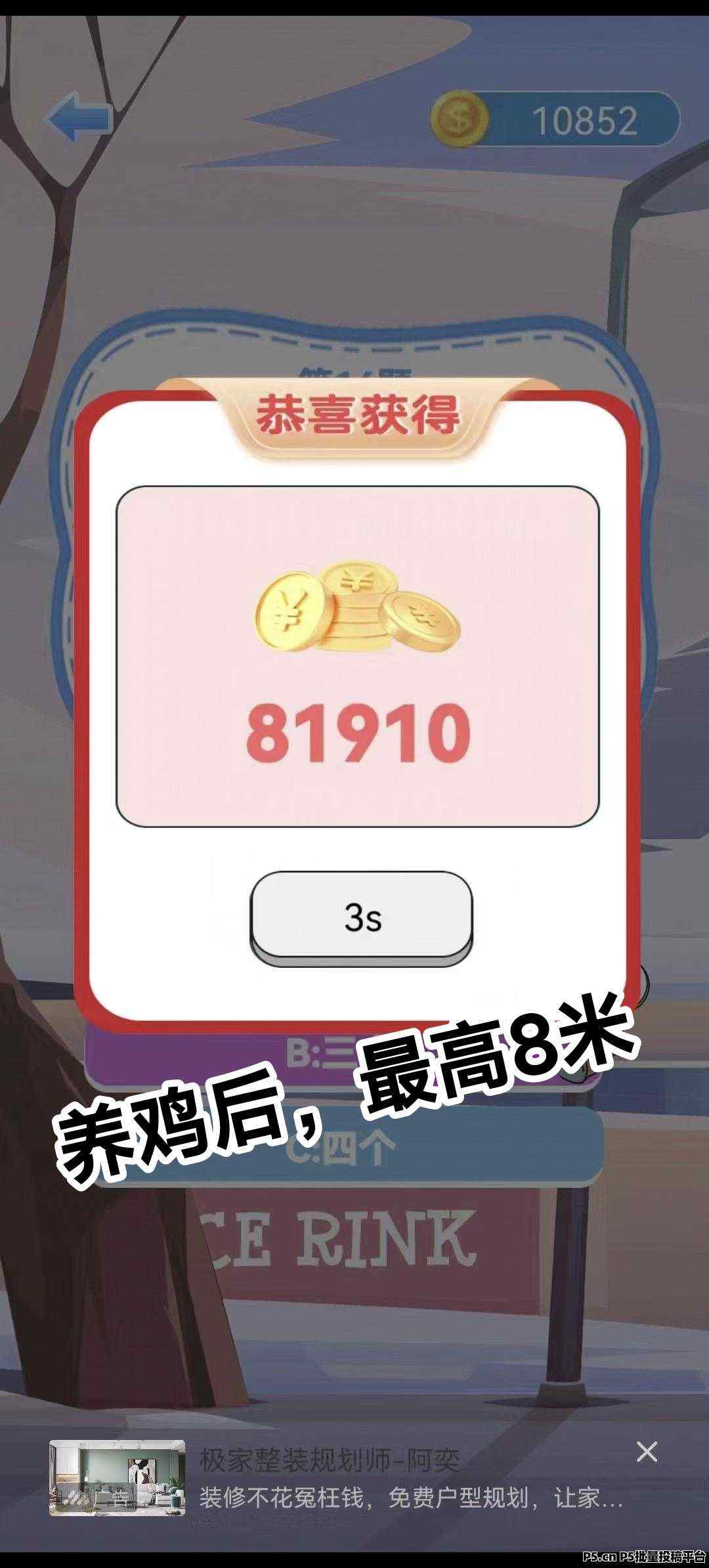Select answer option C:四个
Image resolution: width=709 pixels, height=1568 pixels.
pos(344,1147)
